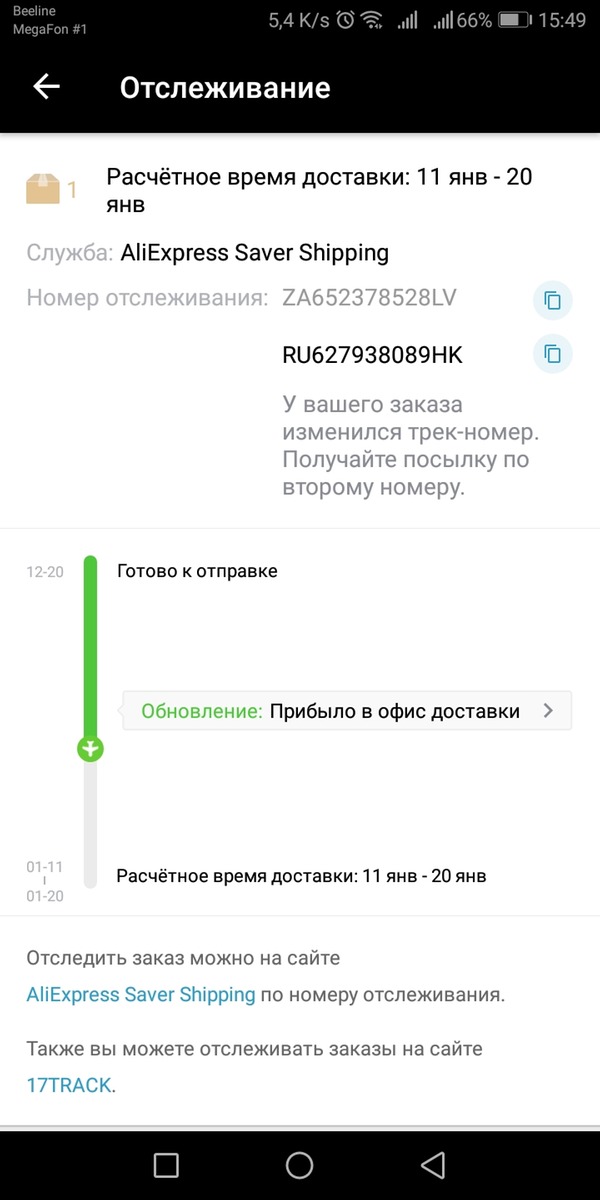Copy tracking number RU627938089HK
Screen dimensions: 600x1200
552,354
